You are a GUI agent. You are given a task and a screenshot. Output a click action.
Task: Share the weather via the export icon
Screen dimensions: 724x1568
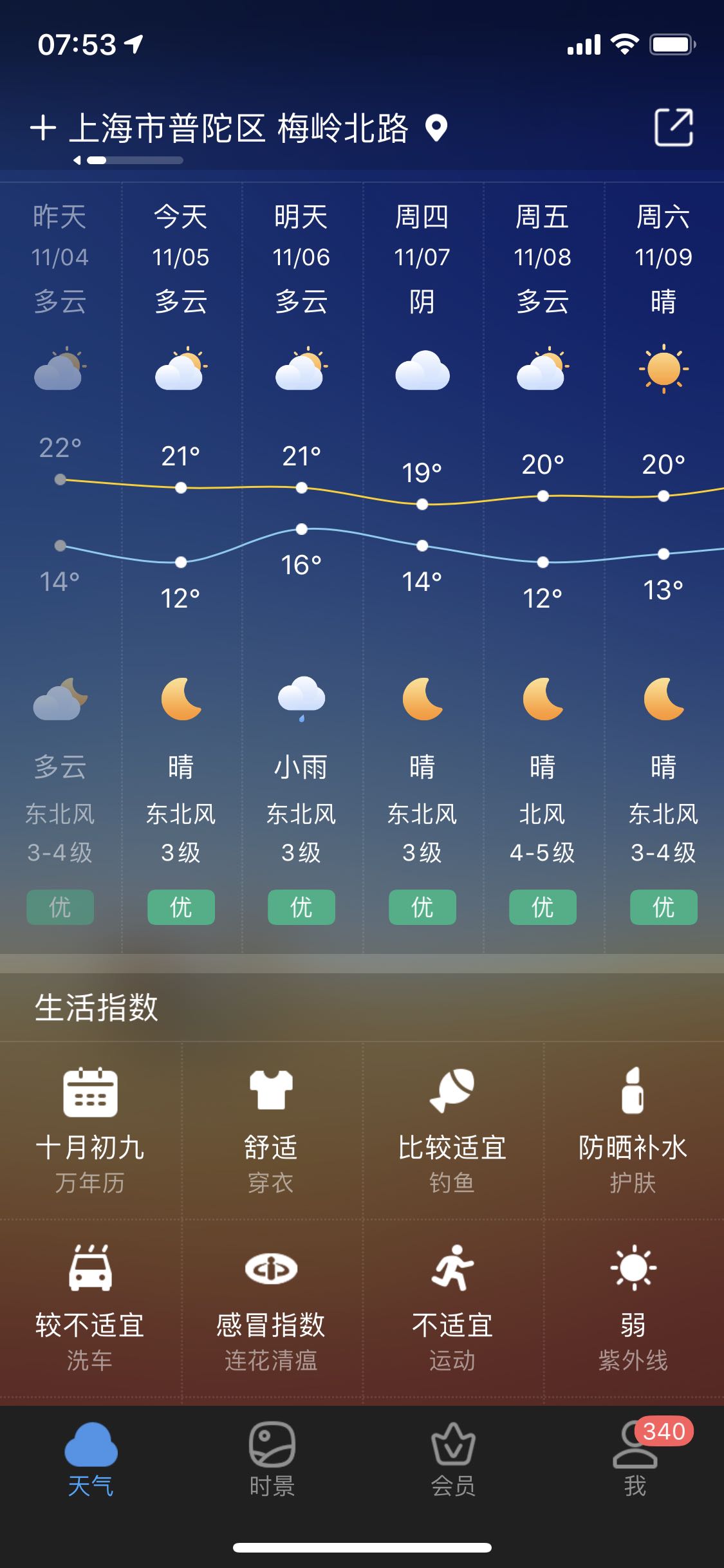673,127
